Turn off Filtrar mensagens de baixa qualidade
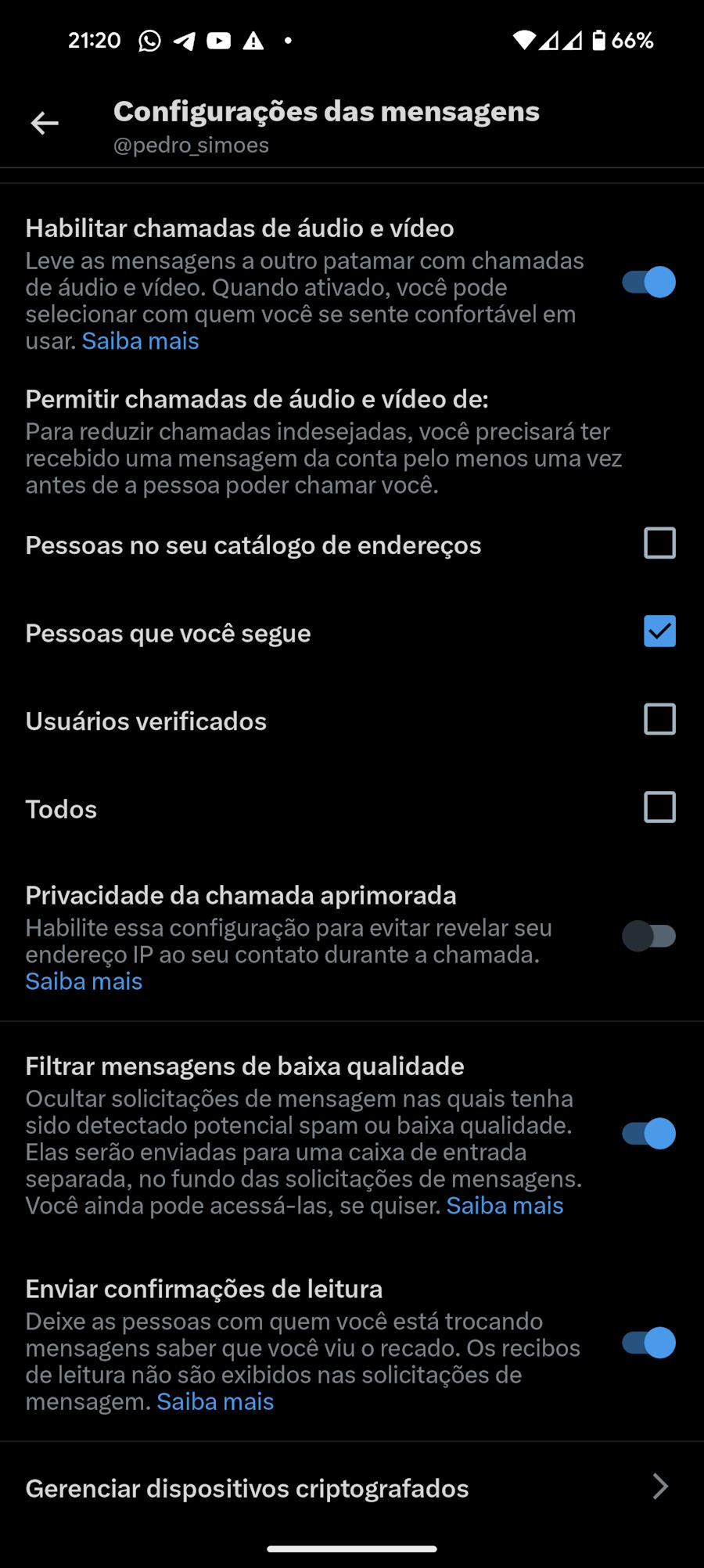 click(648, 1134)
